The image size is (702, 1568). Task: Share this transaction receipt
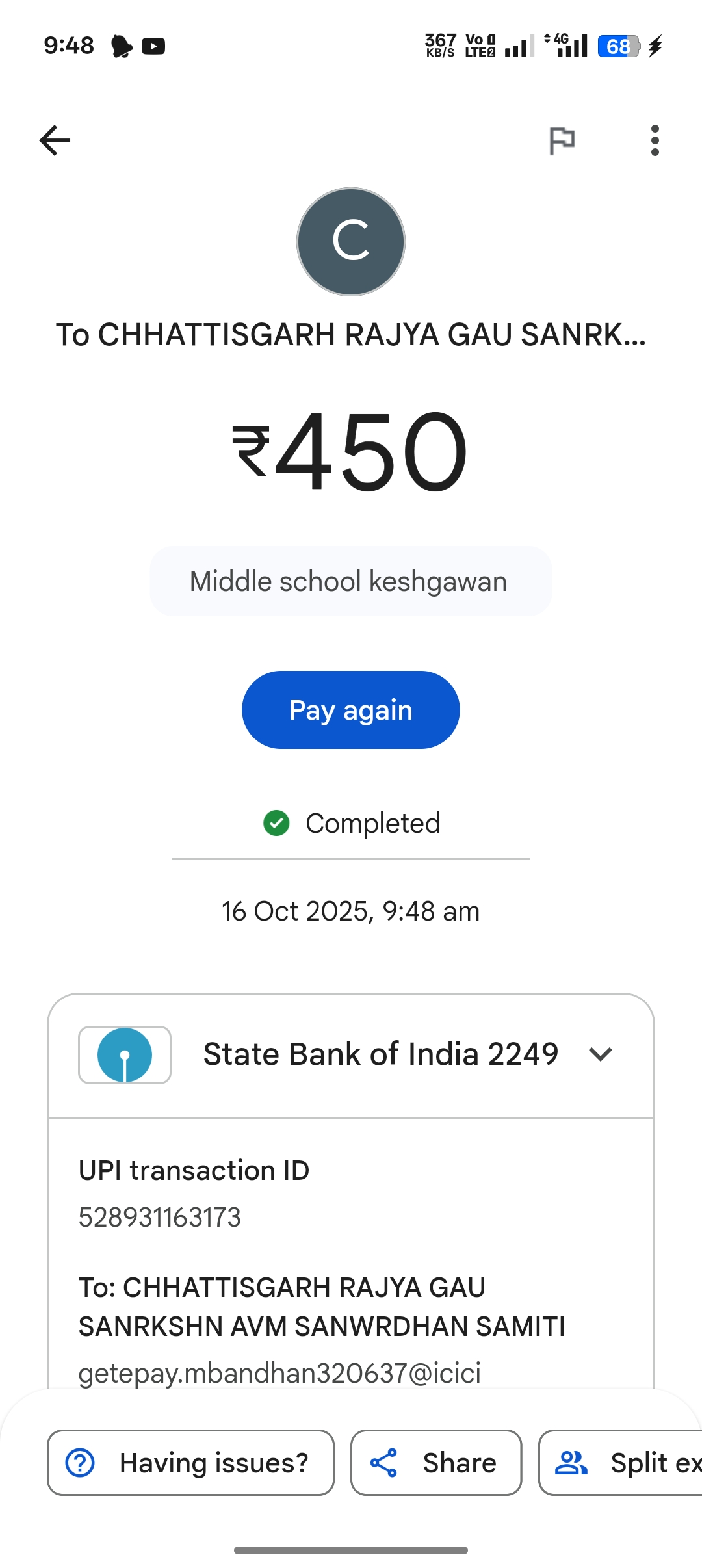click(x=436, y=1463)
